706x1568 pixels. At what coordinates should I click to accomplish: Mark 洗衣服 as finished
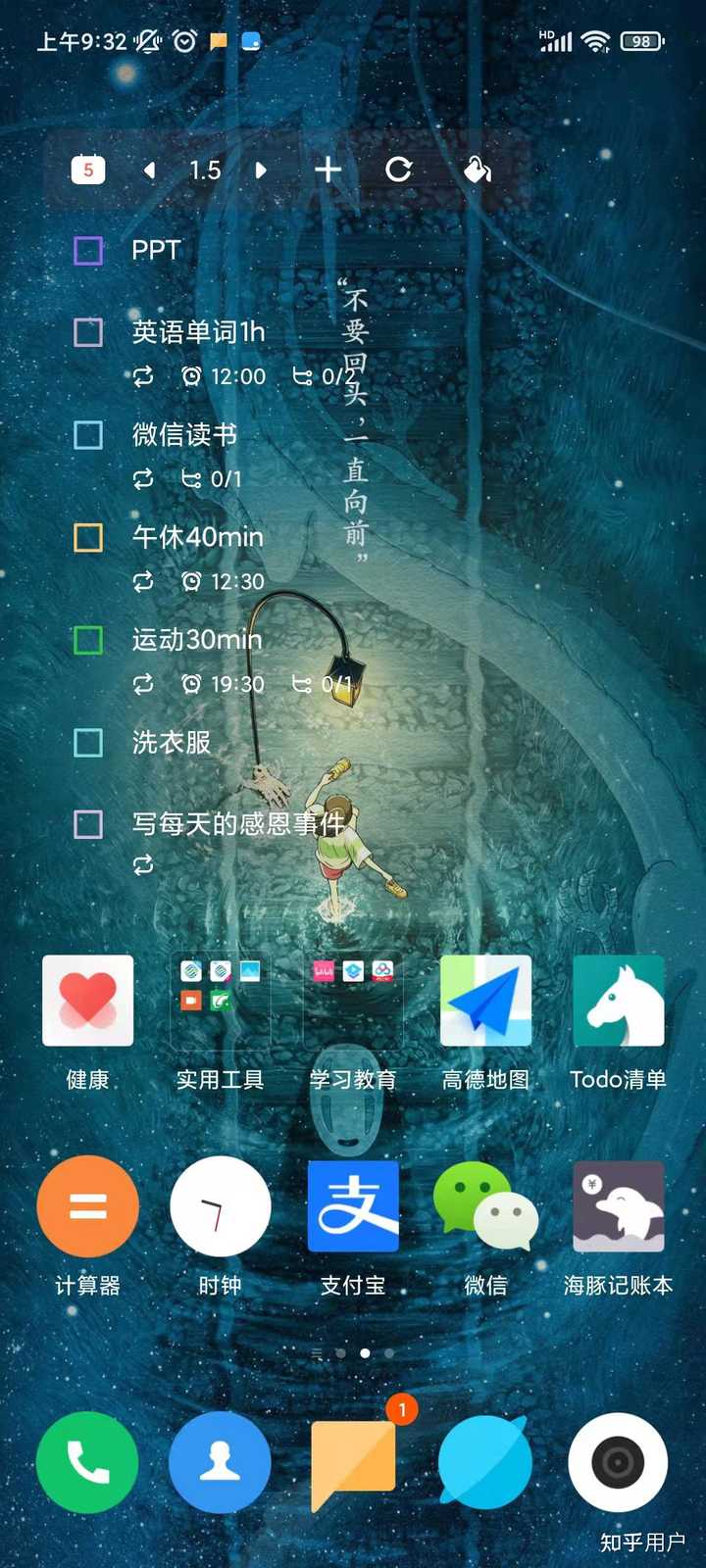[88, 743]
